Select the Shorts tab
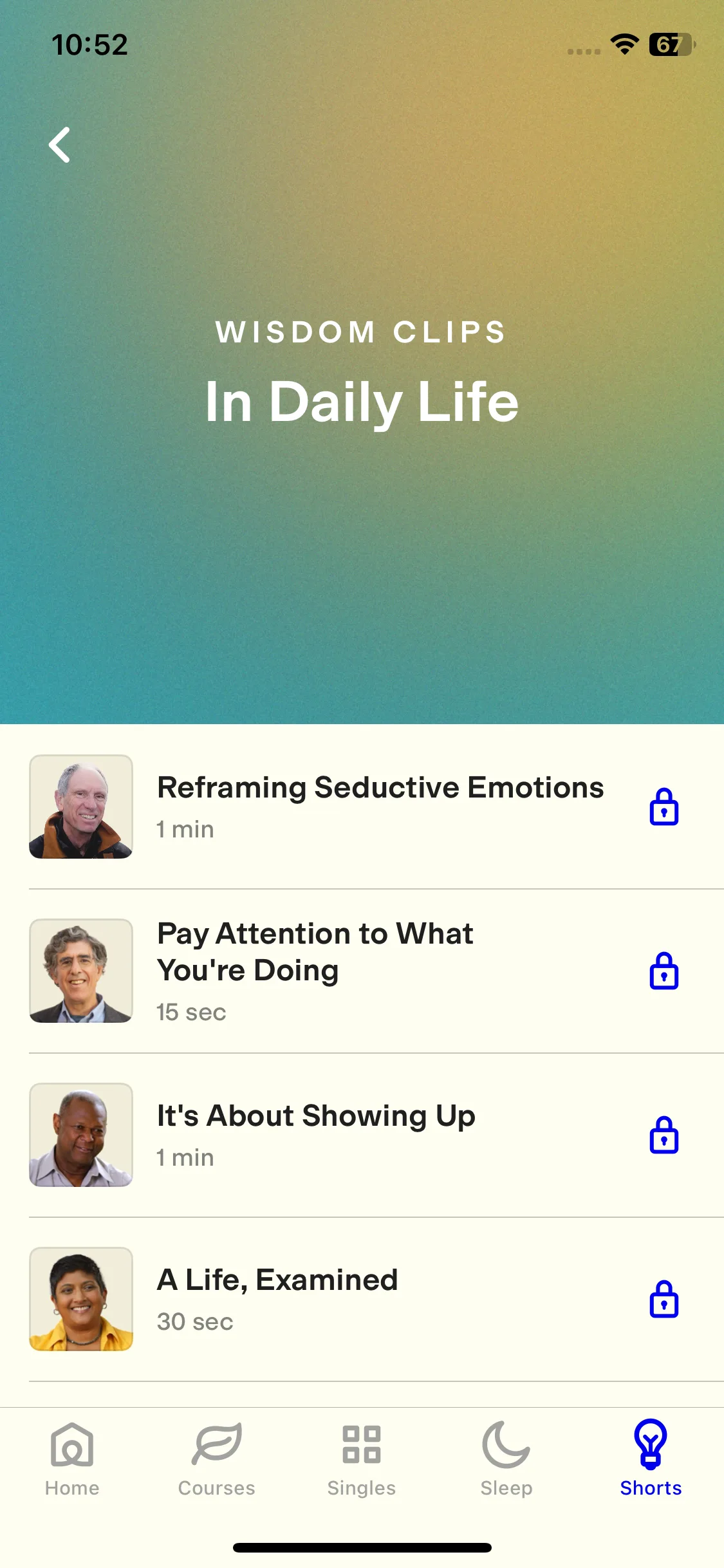 pos(651,1460)
